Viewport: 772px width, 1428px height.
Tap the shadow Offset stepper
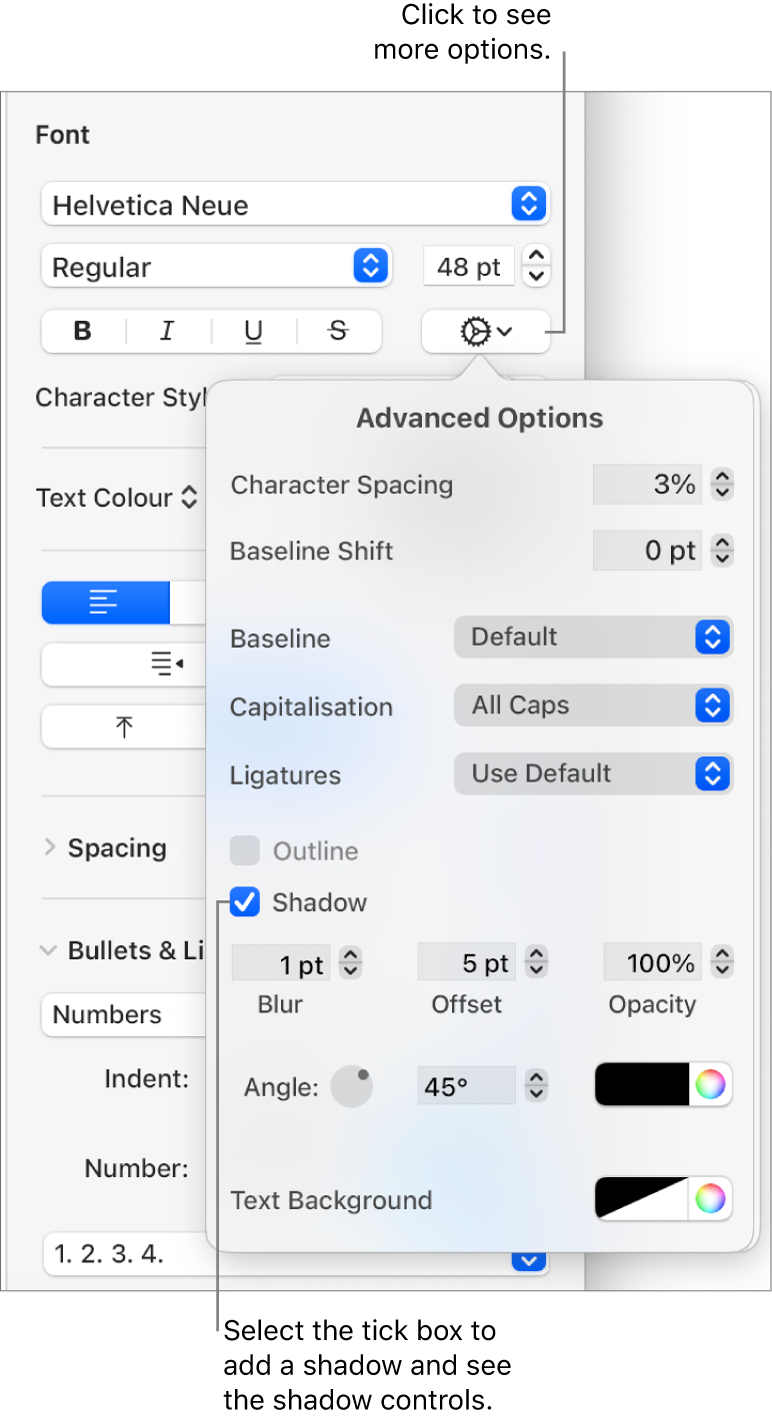pos(537,964)
